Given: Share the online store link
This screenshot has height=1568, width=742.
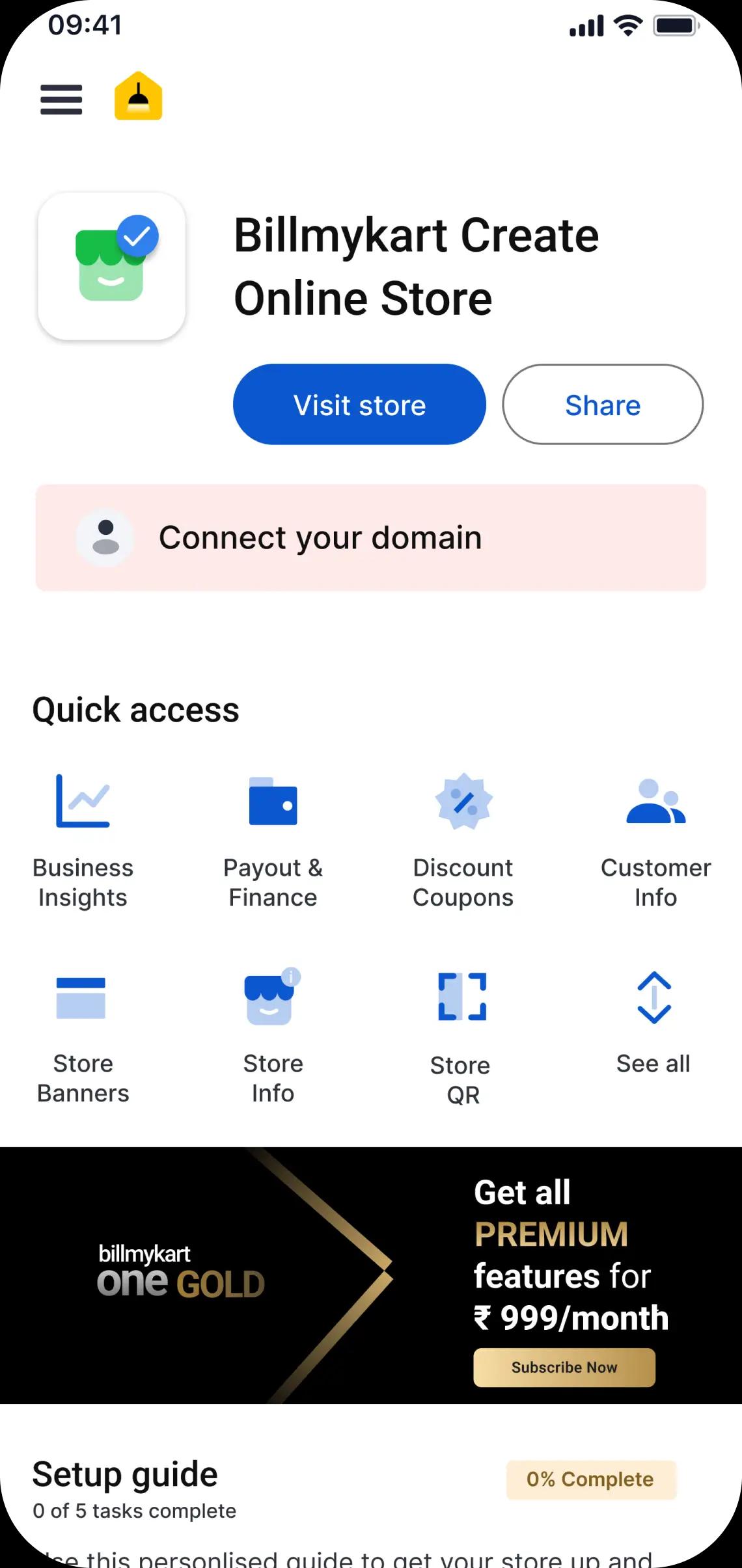Looking at the screenshot, I should pyautogui.click(x=602, y=405).
